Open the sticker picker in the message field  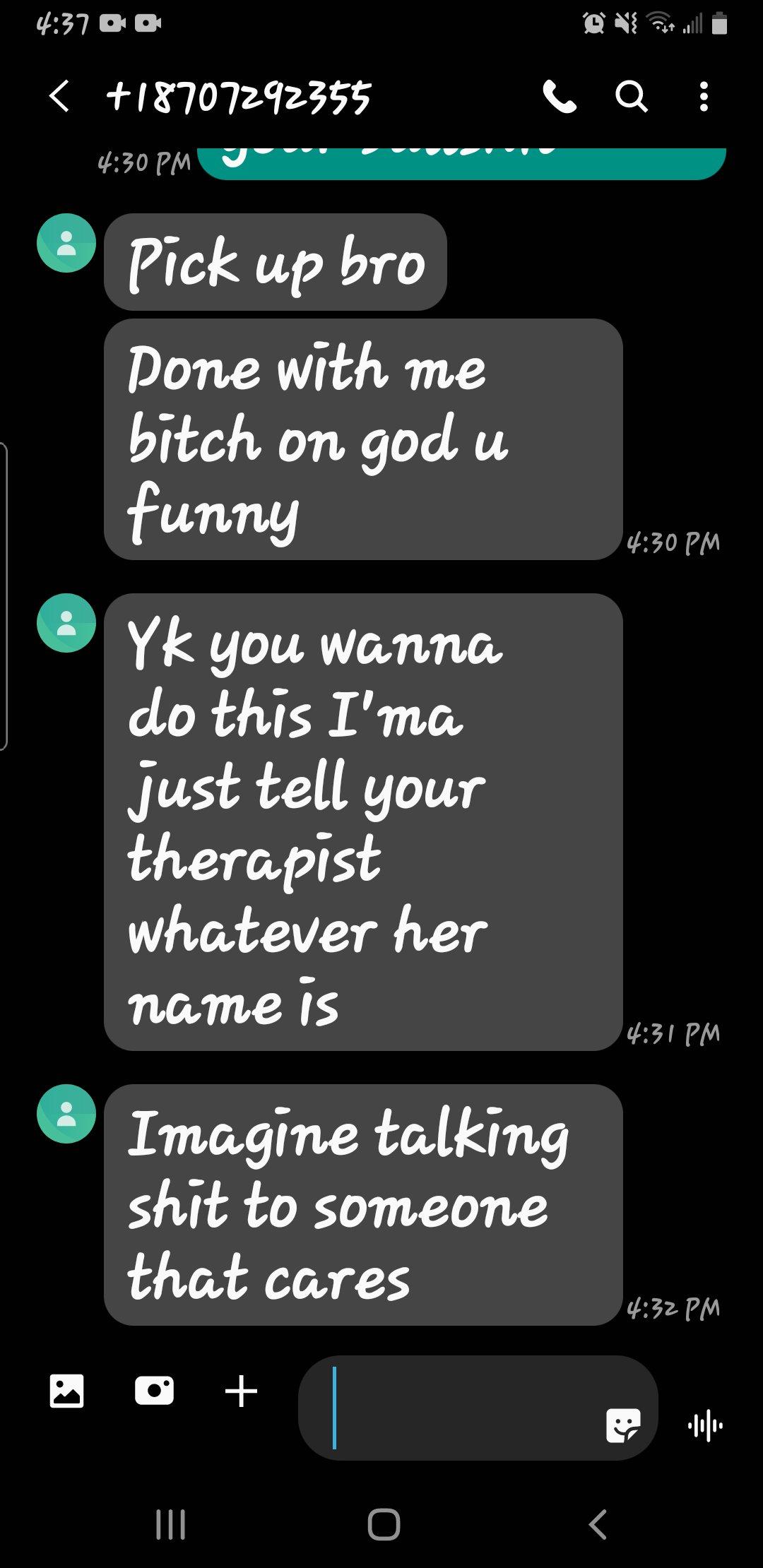623,1425
